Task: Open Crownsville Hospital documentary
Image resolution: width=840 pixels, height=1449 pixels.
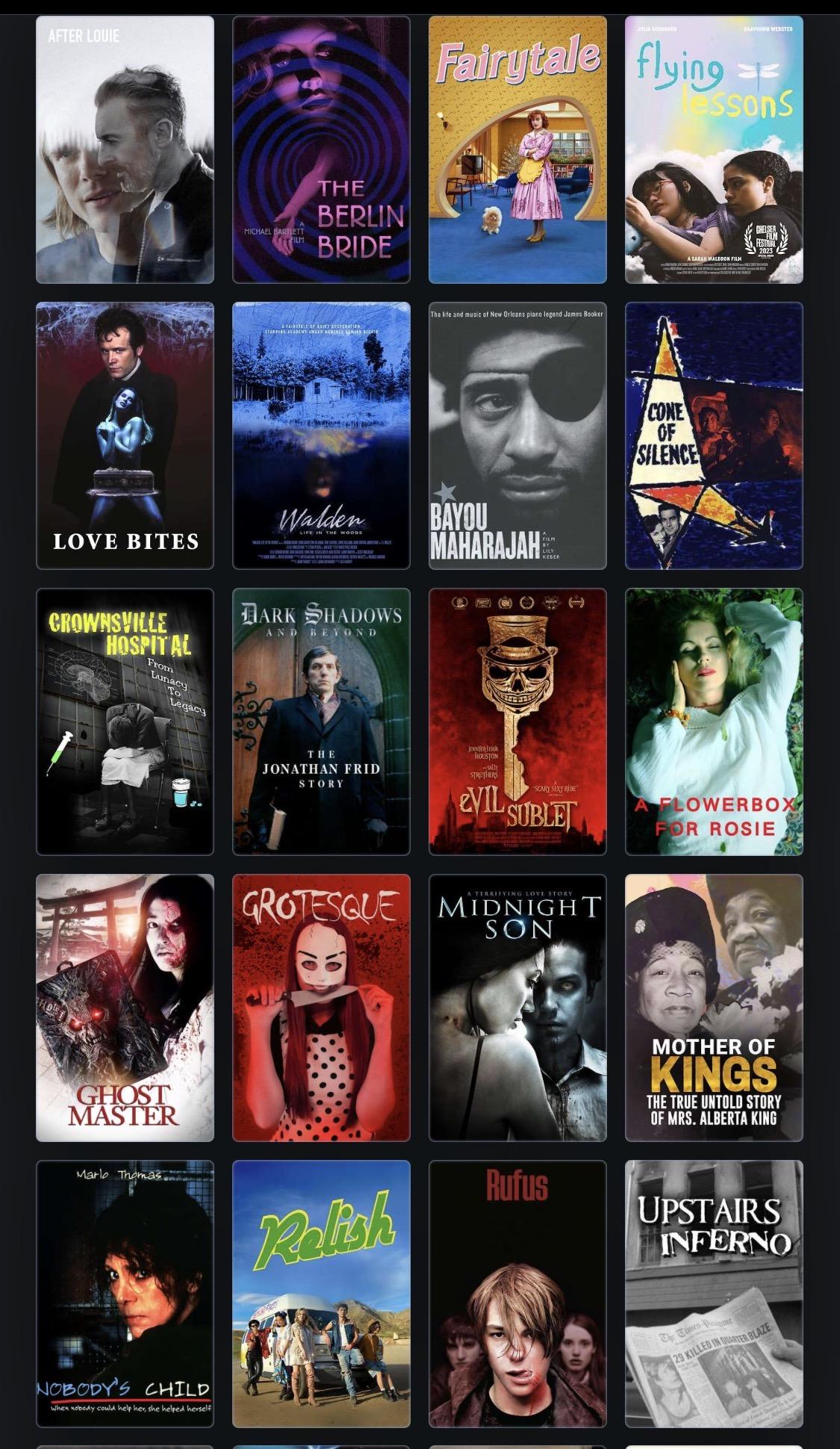Action: [125, 722]
